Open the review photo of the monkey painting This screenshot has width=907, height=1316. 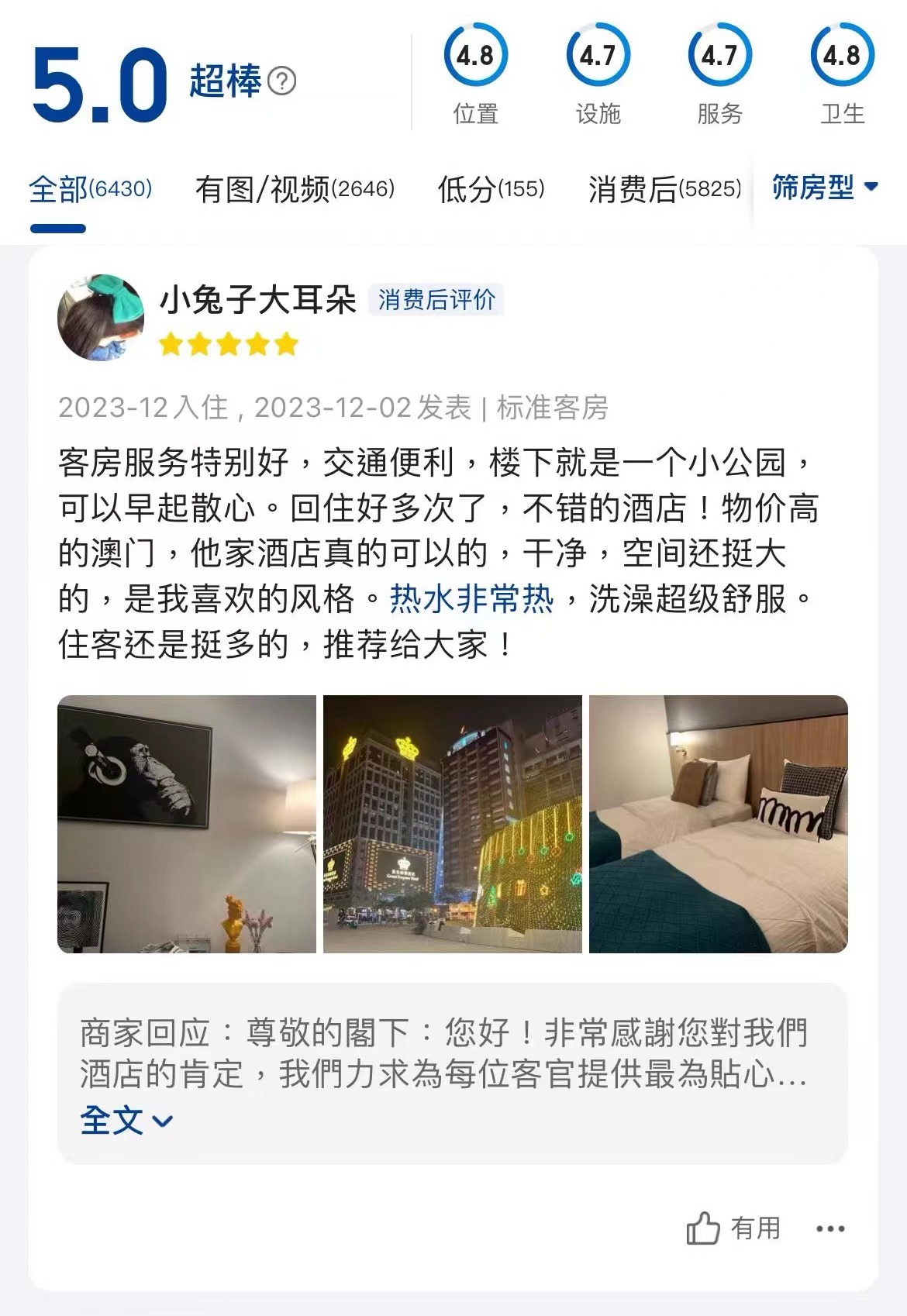(x=187, y=824)
